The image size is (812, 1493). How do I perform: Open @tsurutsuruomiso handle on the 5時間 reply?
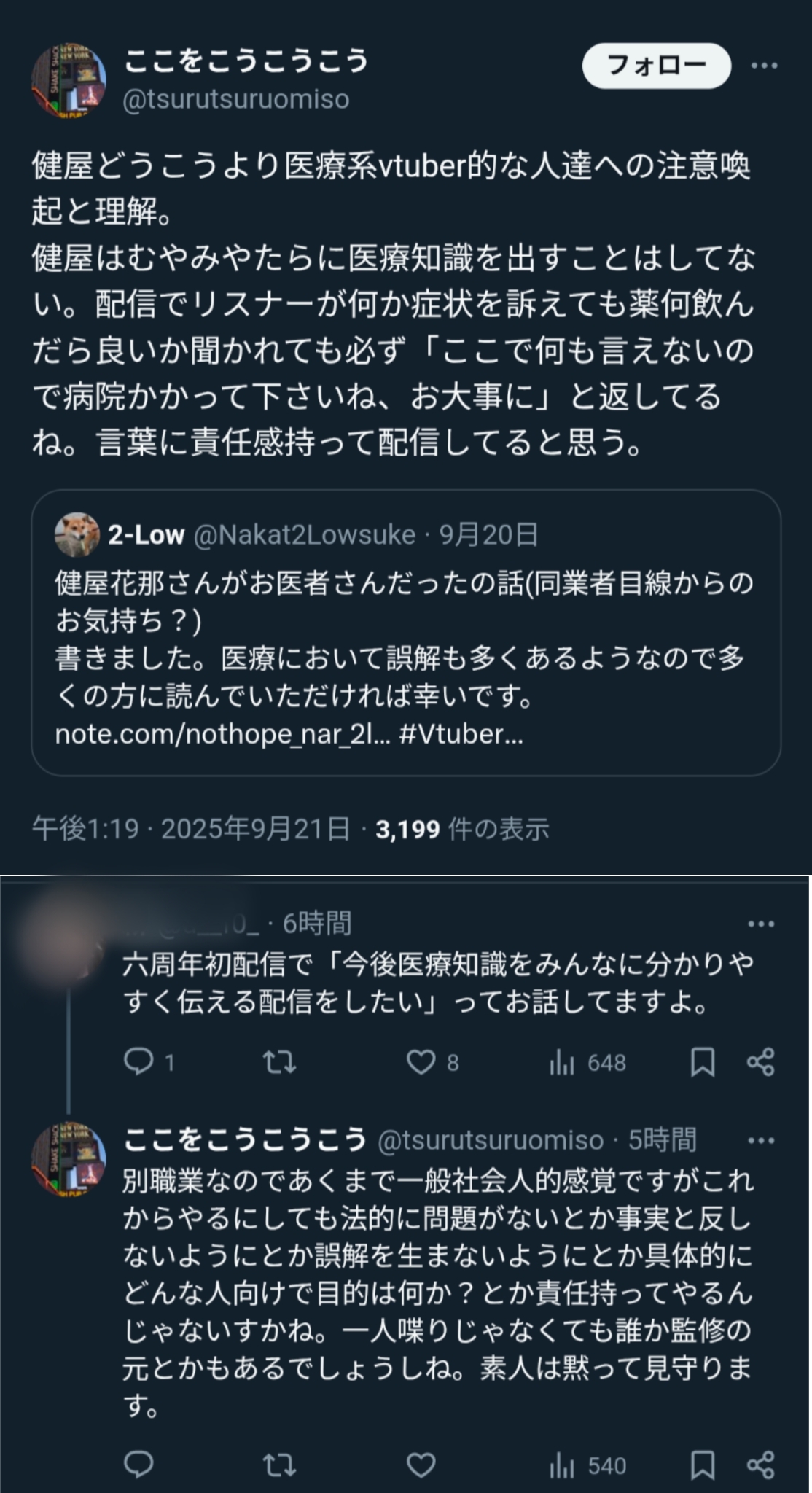[491, 1140]
